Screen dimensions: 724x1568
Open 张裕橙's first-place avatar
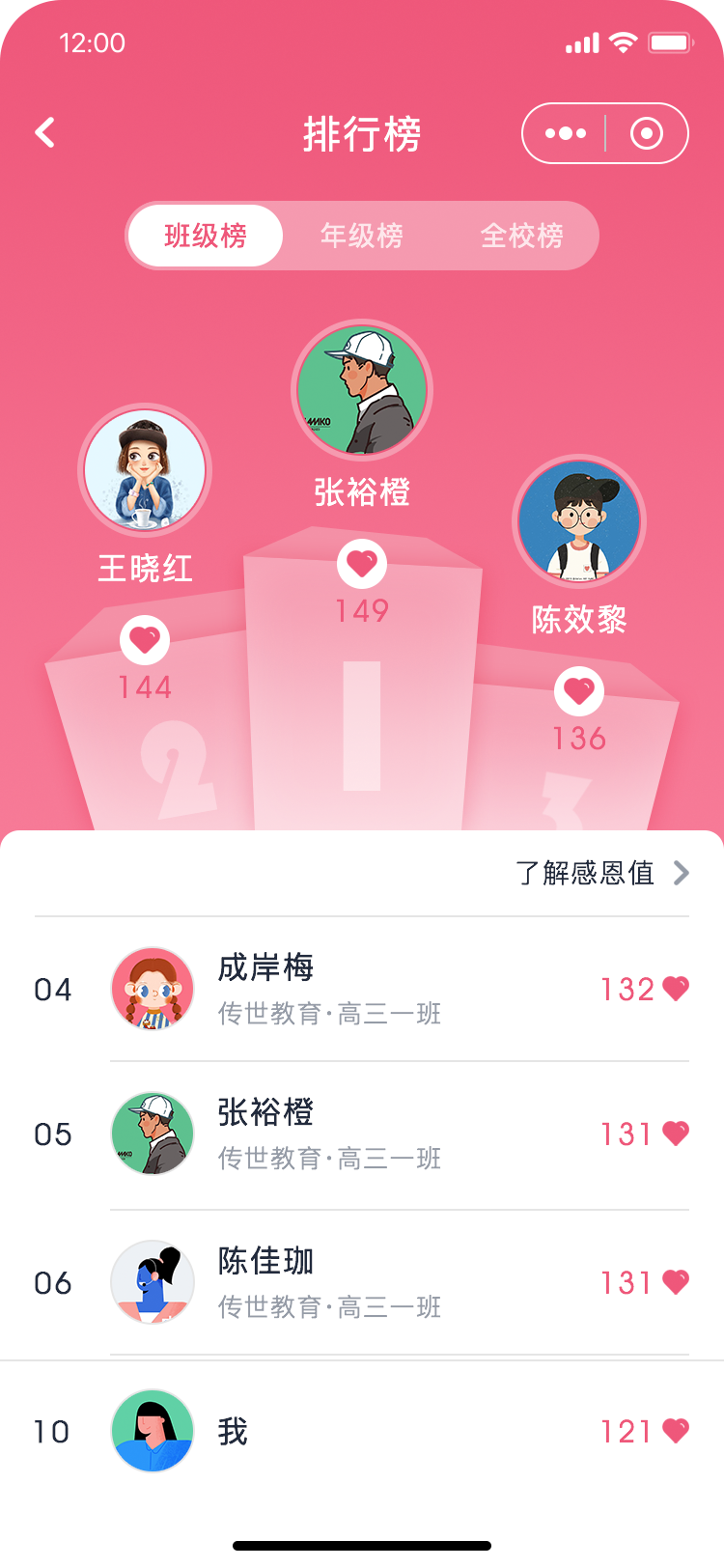pyautogui.click(x=362, y=390)
